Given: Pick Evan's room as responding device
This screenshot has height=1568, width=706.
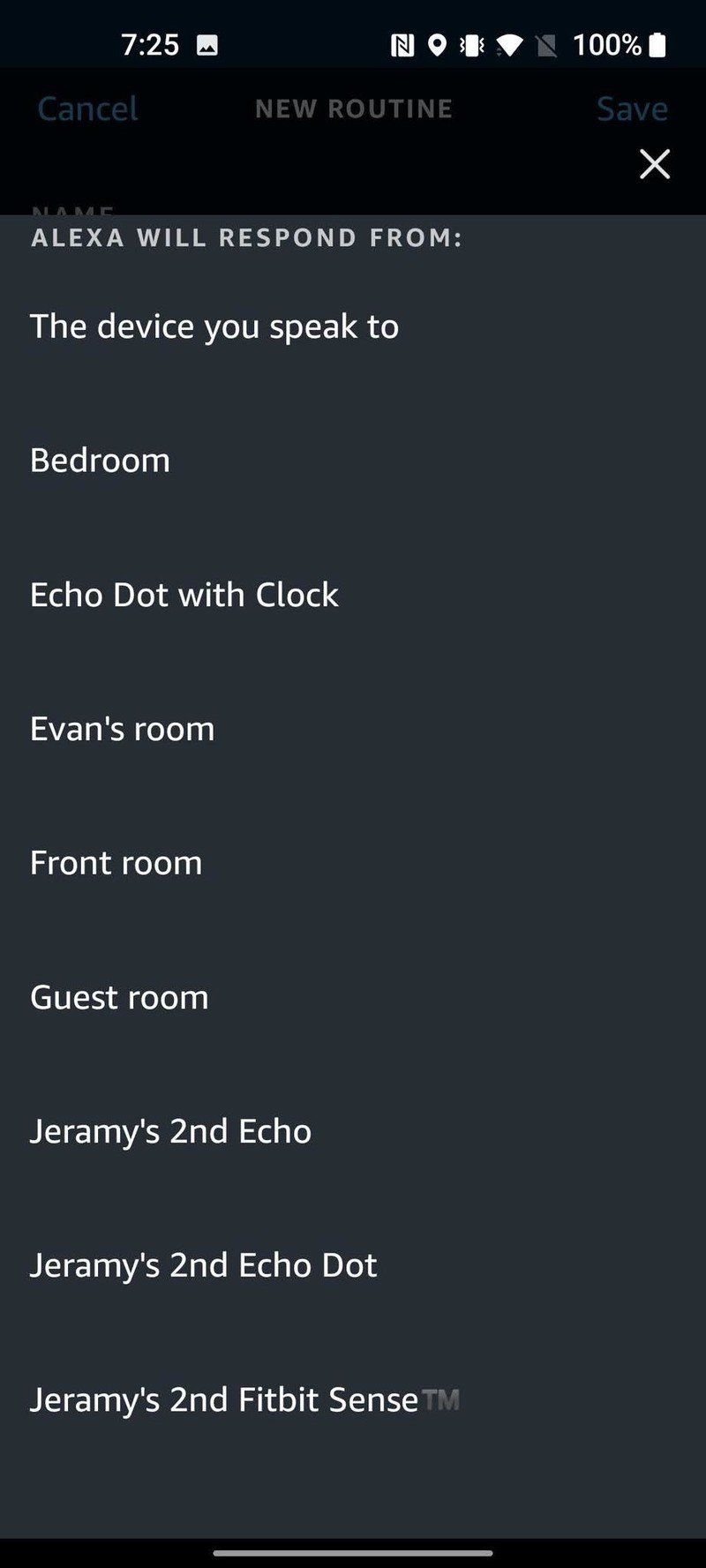Looking at the screenshot, I should tap(121, 729).
